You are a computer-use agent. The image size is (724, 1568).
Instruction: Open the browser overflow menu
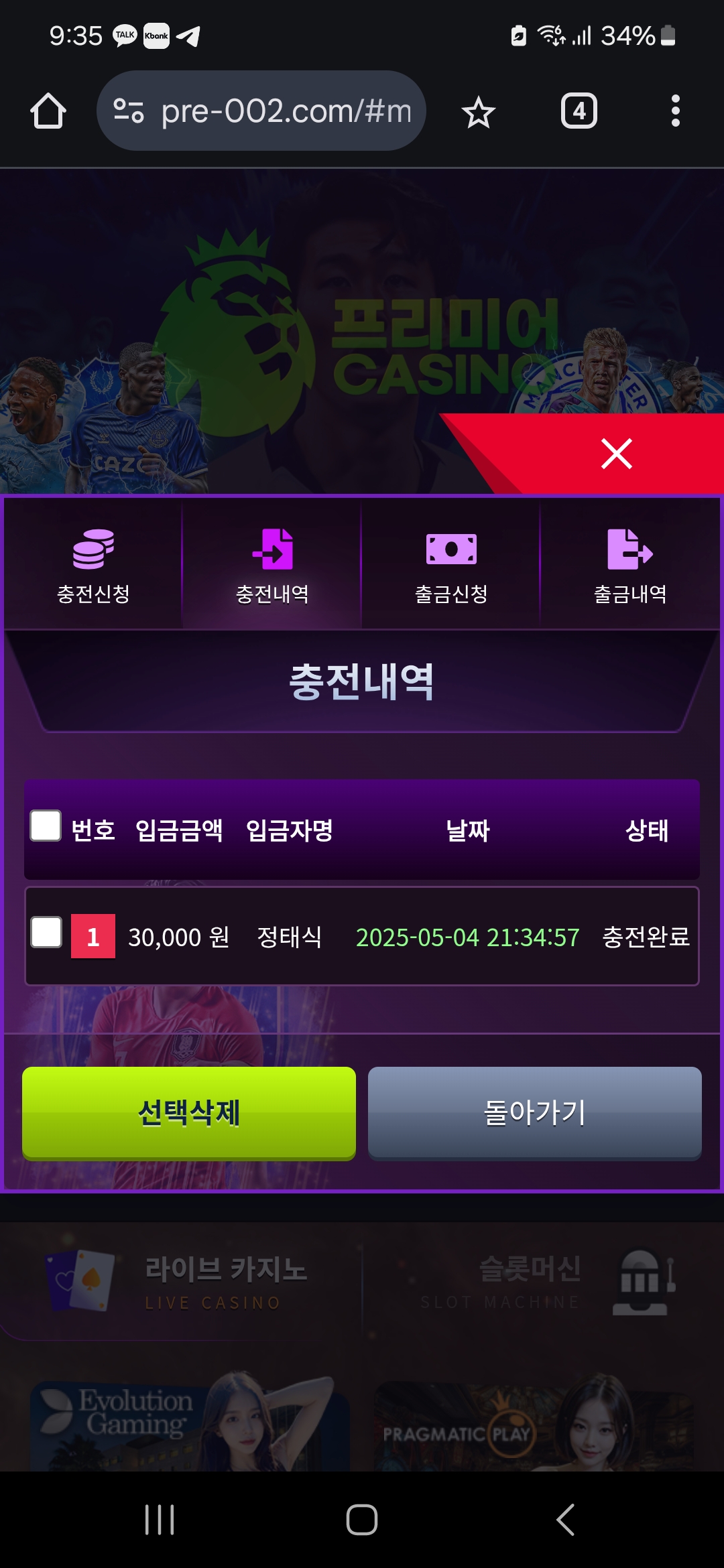click(x=675, y=111)
